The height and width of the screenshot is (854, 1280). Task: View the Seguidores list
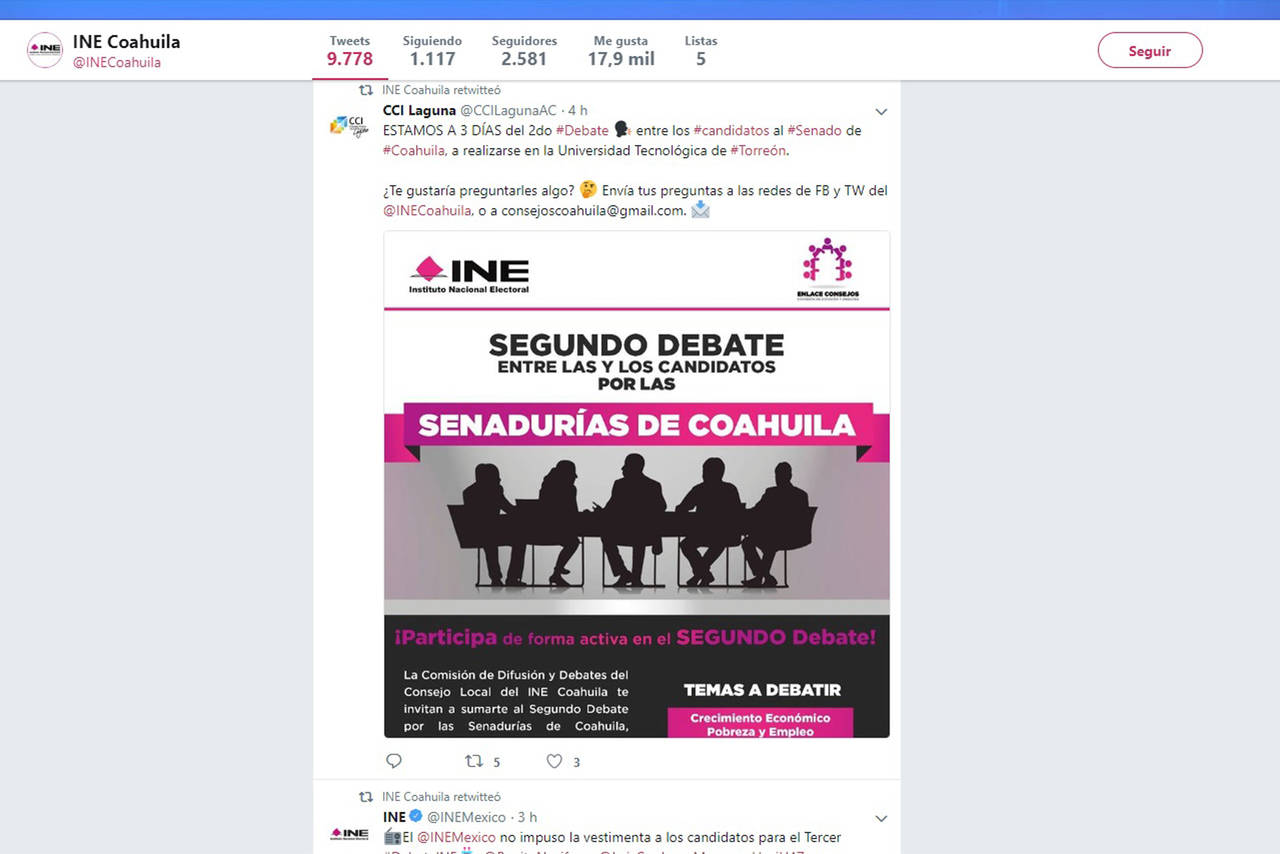(524, 51)
